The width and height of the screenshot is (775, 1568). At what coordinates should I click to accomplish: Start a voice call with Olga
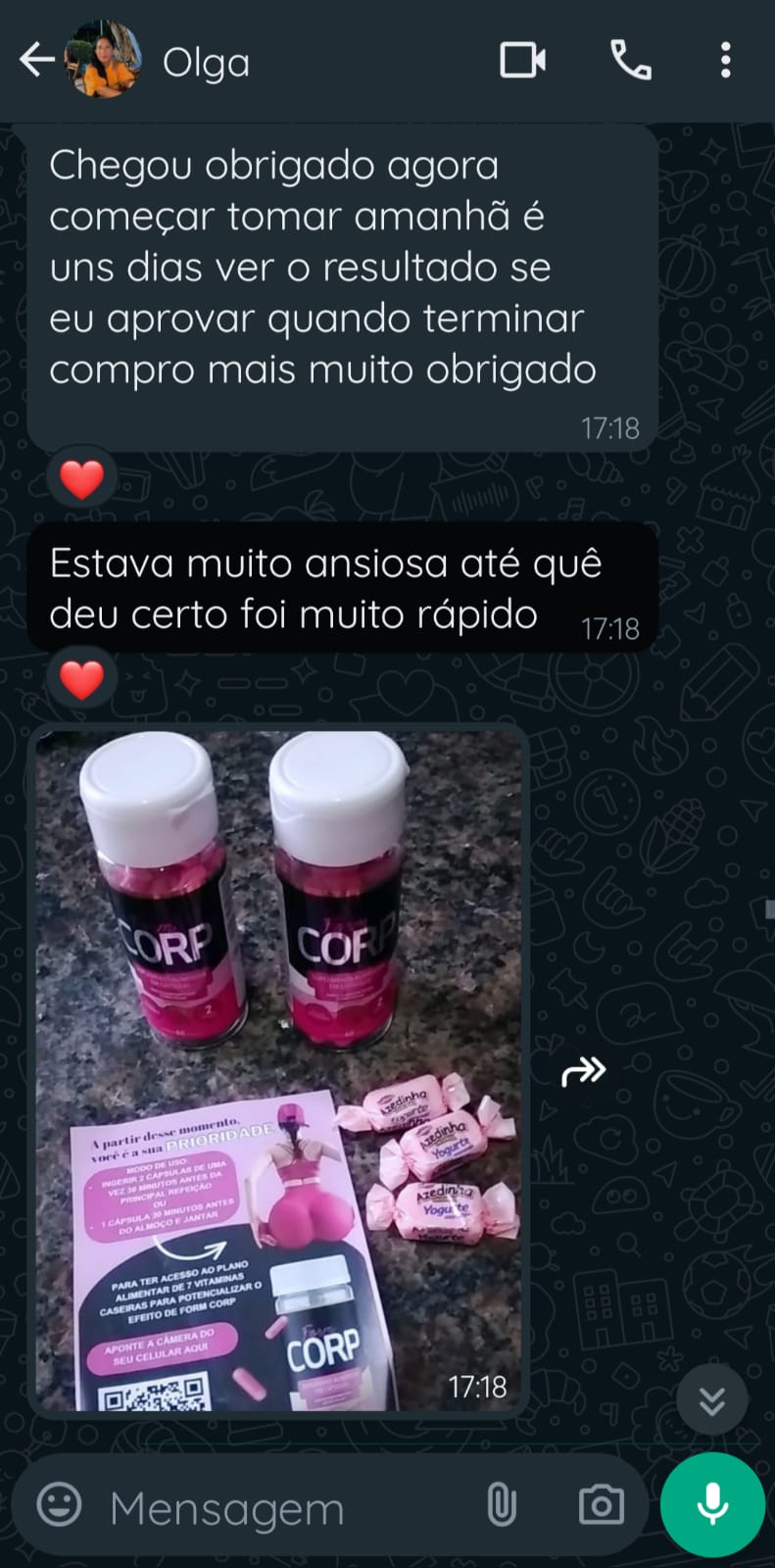click(630, 61)
